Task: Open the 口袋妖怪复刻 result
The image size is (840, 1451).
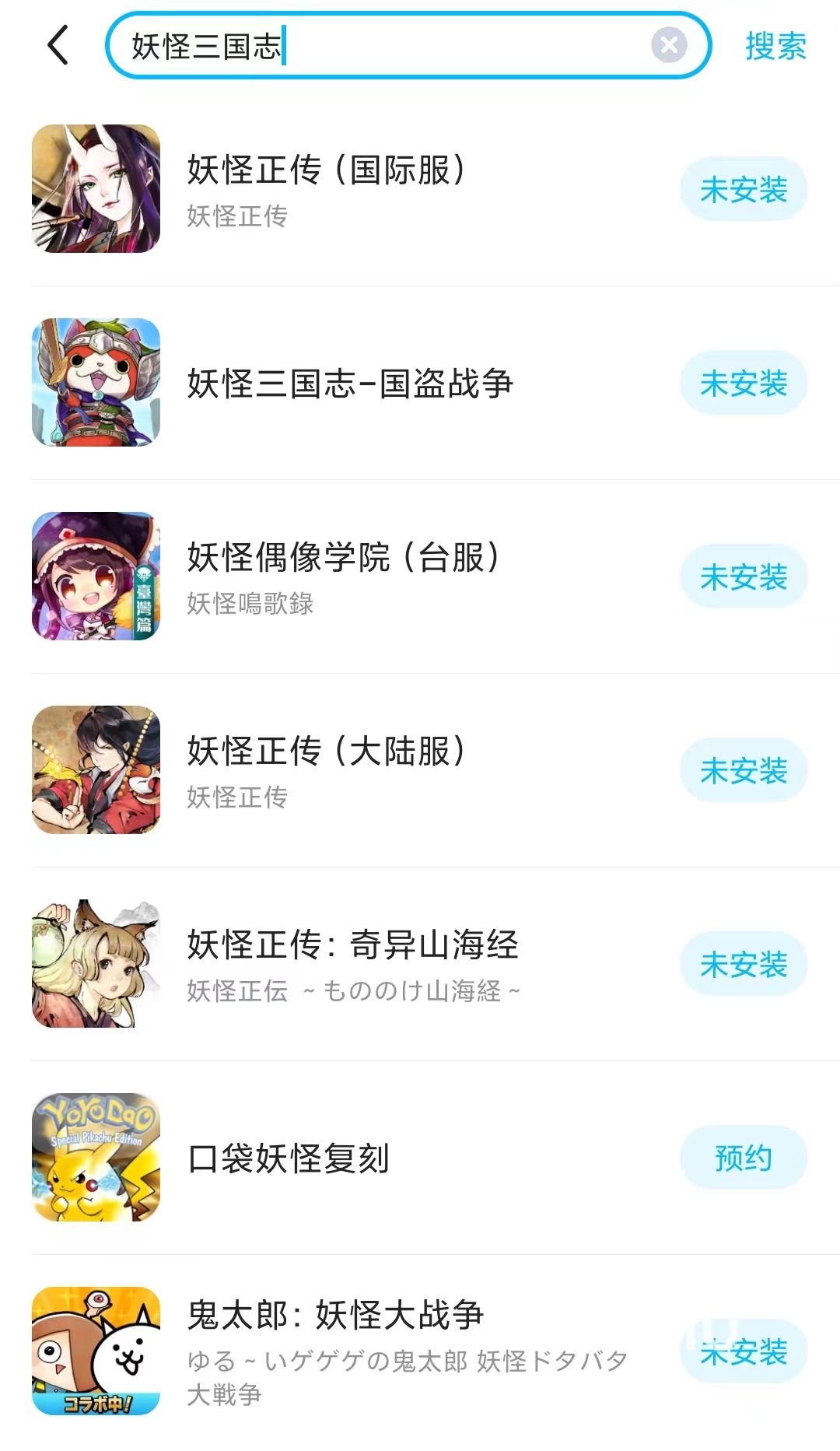Action: pos(288,1158)
